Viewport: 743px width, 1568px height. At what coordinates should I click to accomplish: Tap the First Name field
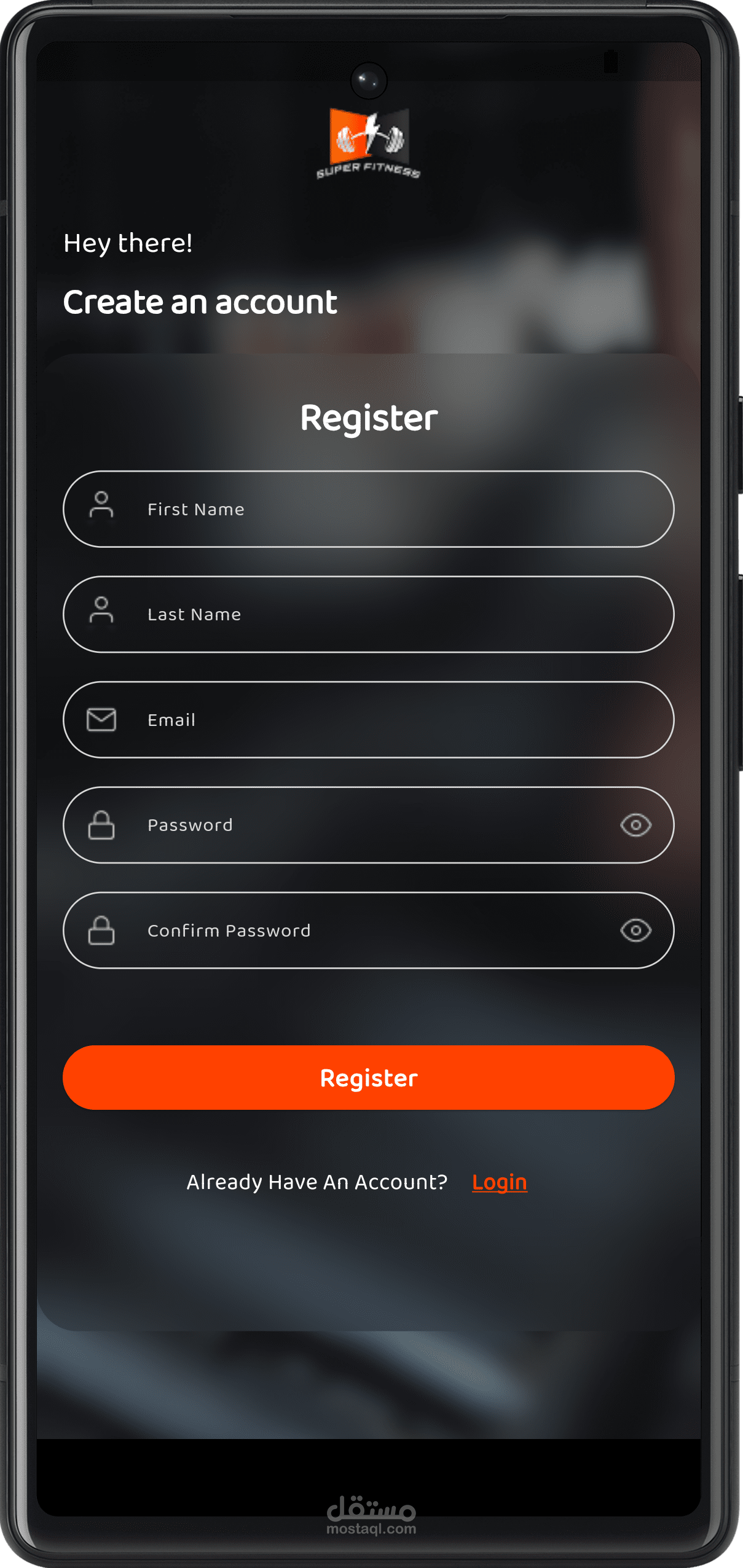tap(369, 509)
